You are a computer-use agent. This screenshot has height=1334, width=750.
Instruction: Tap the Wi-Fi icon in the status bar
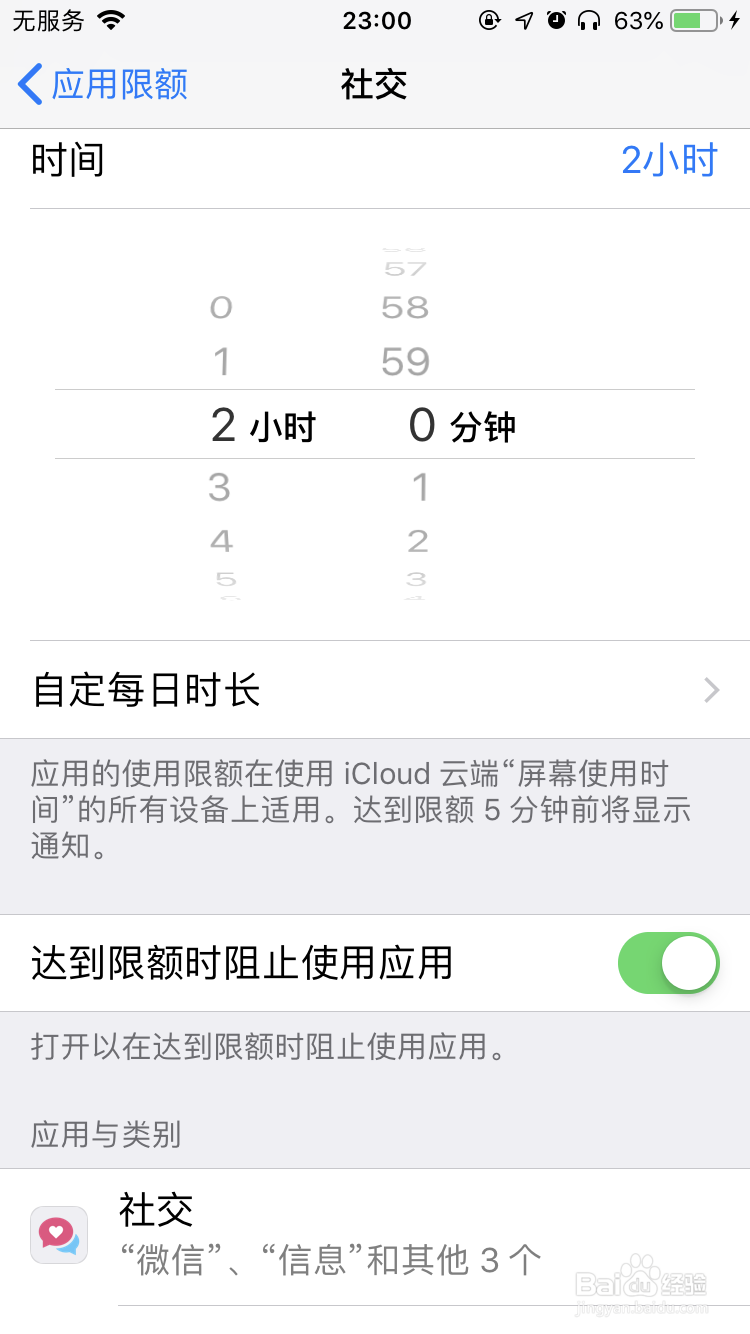coord(106,18)
